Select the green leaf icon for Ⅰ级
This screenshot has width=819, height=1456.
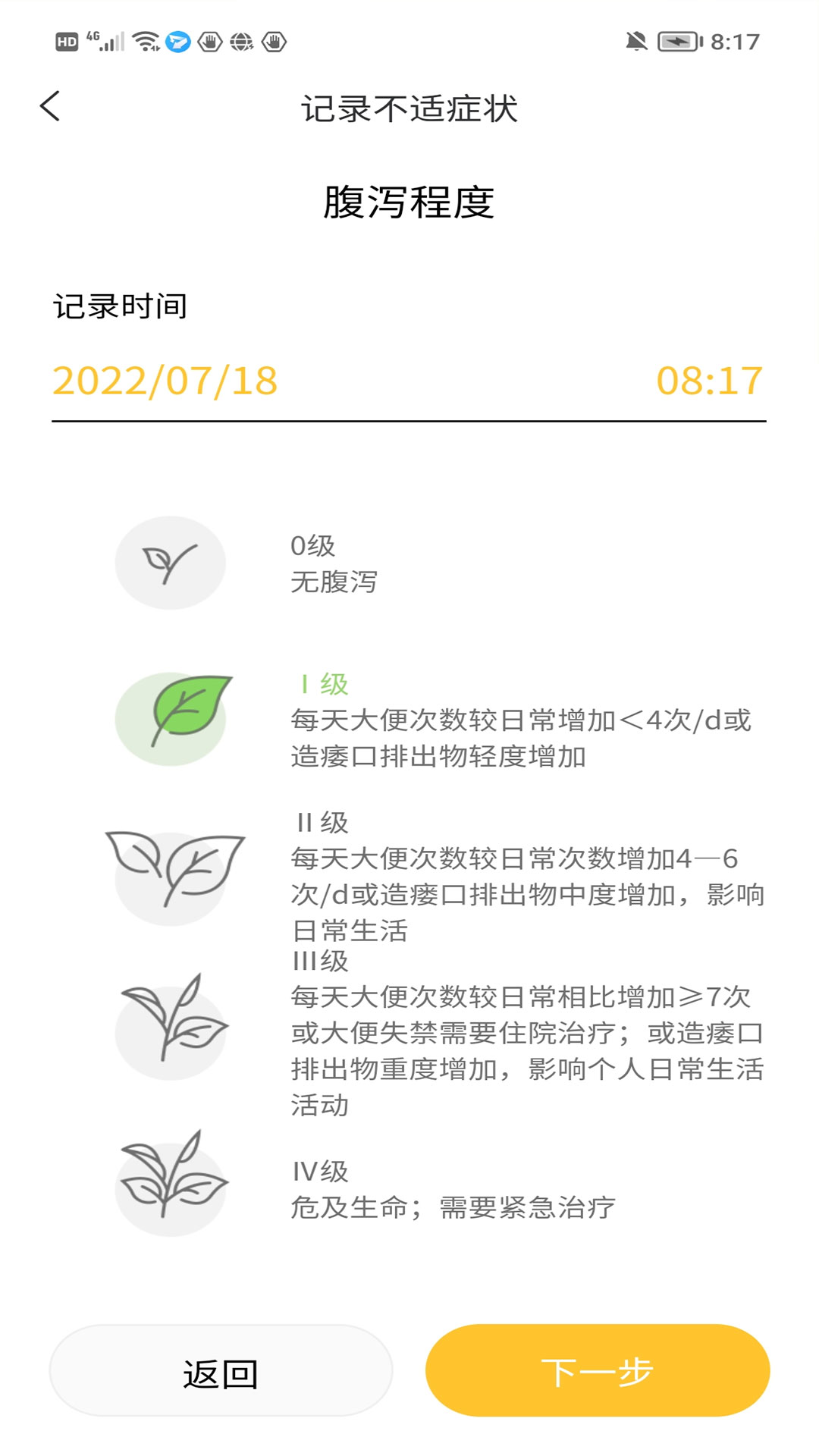170,717
